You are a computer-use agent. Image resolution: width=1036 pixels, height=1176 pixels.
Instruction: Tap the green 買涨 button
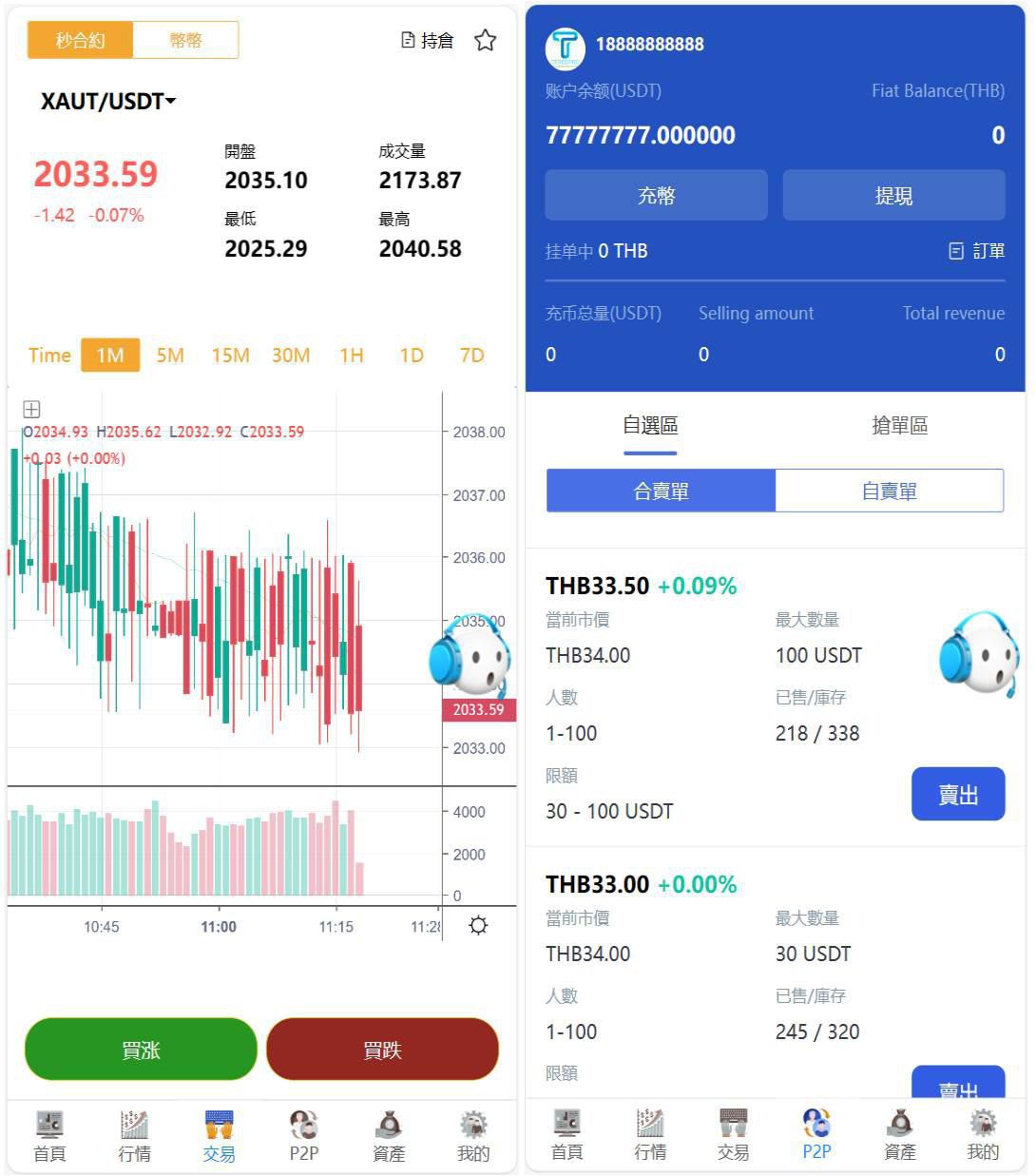141,1050
